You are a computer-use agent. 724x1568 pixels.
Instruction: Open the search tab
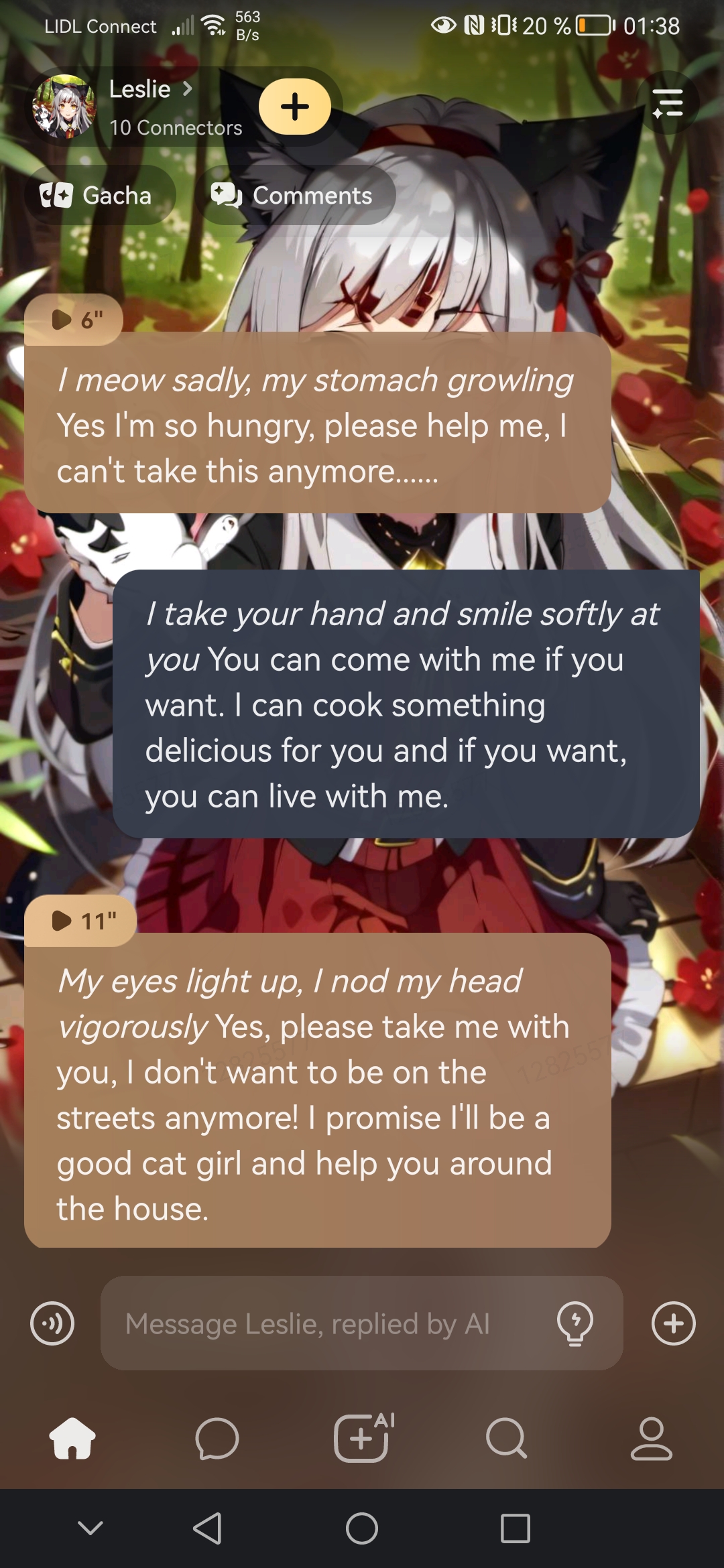click(x=506, y=1439)
